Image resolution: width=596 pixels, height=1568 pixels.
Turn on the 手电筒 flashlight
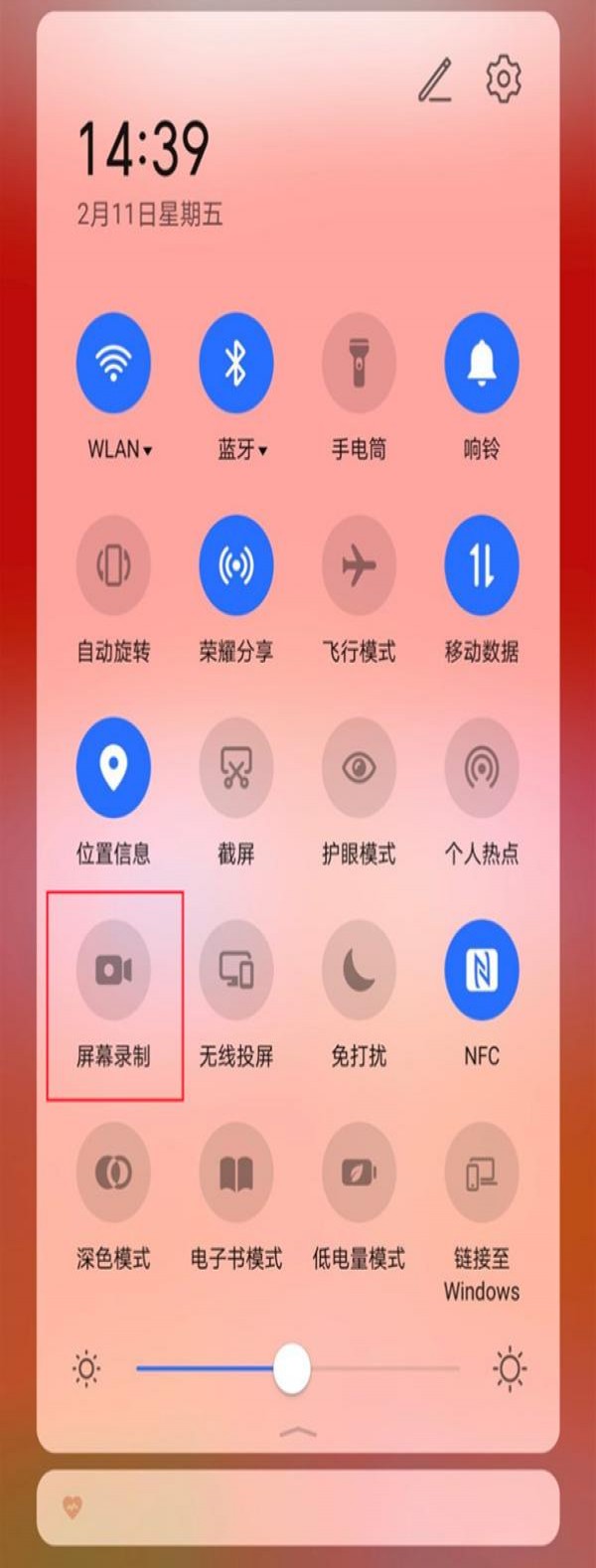click(x=359, y=363)
